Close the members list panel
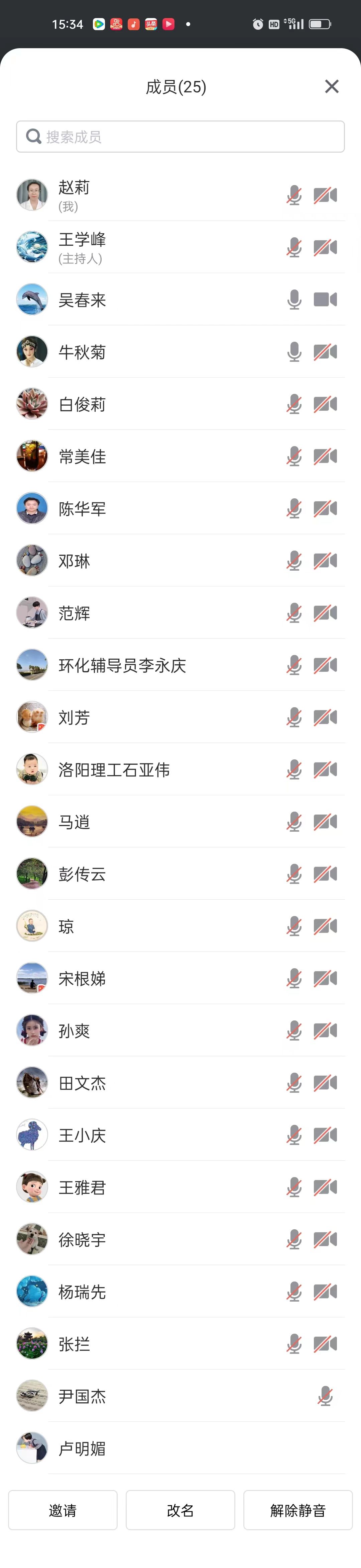This screenshot has width=361, height=1568. pyautogui.click(x=331, y=86)
